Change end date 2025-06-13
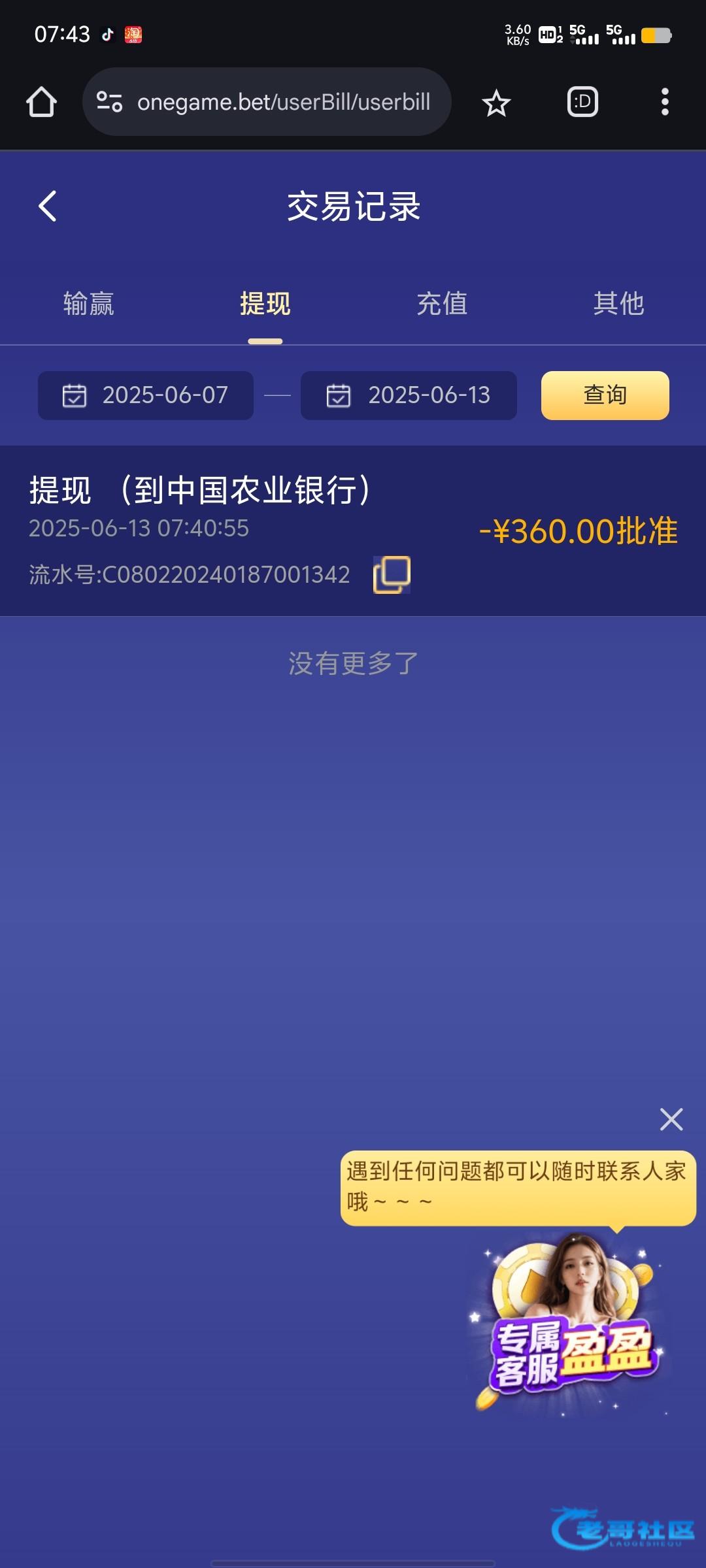This screenshot has height=1568, width=706. pyautogui.click(x=409, y=395)
